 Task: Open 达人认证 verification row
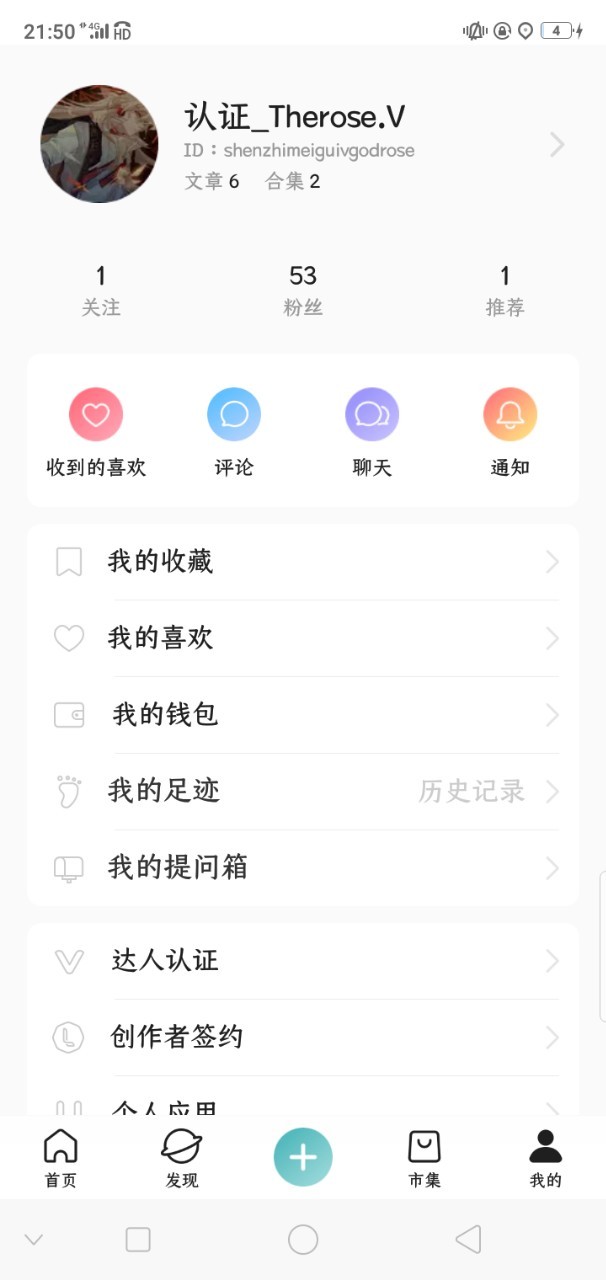(x=303, y=961)
